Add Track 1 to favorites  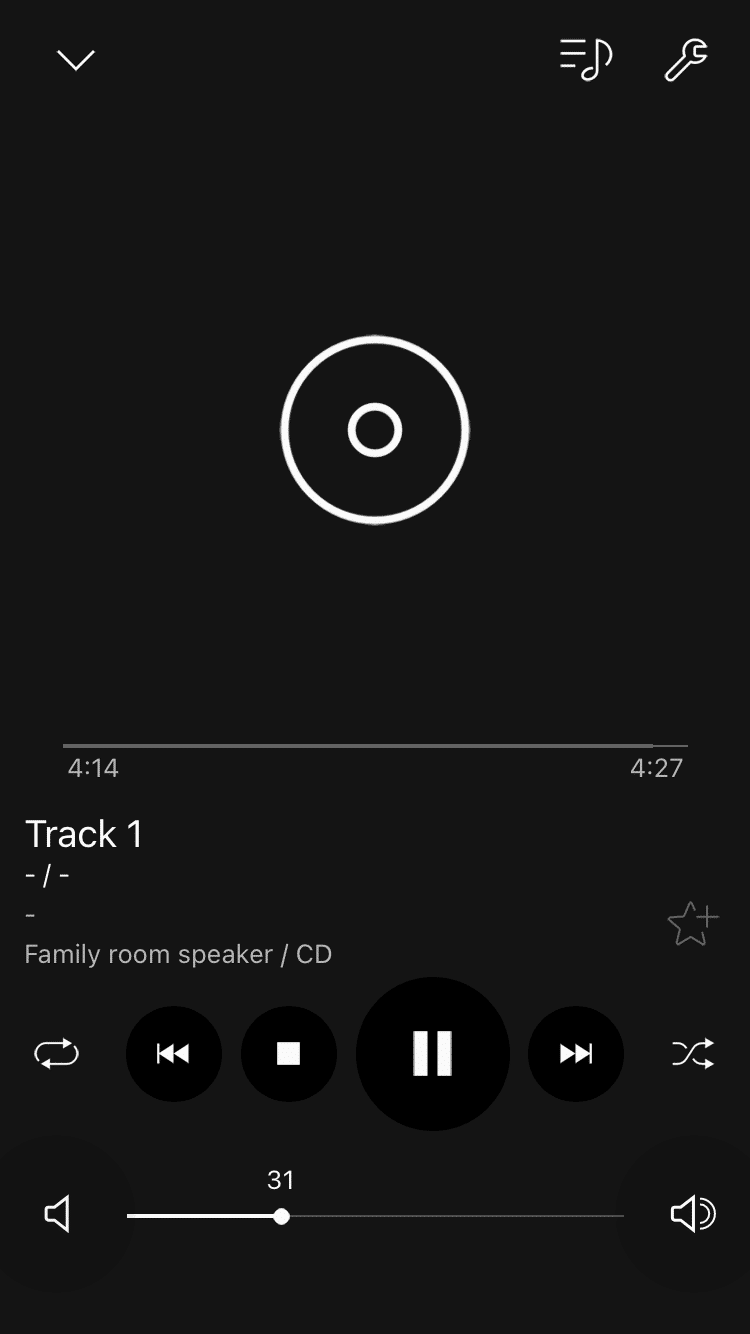click(x=693, y=923)
